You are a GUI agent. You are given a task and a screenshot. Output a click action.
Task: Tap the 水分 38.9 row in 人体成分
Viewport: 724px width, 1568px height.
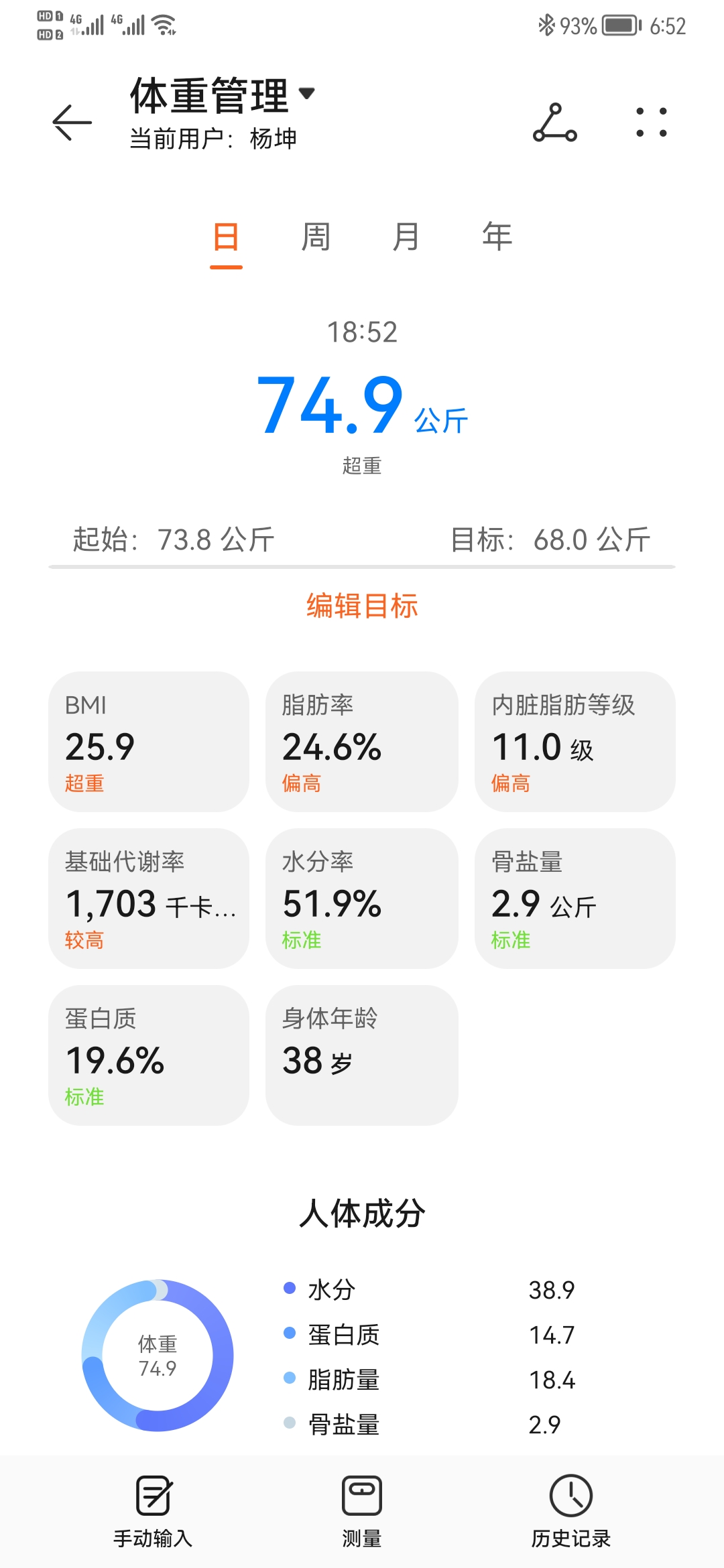[429, 1288]
